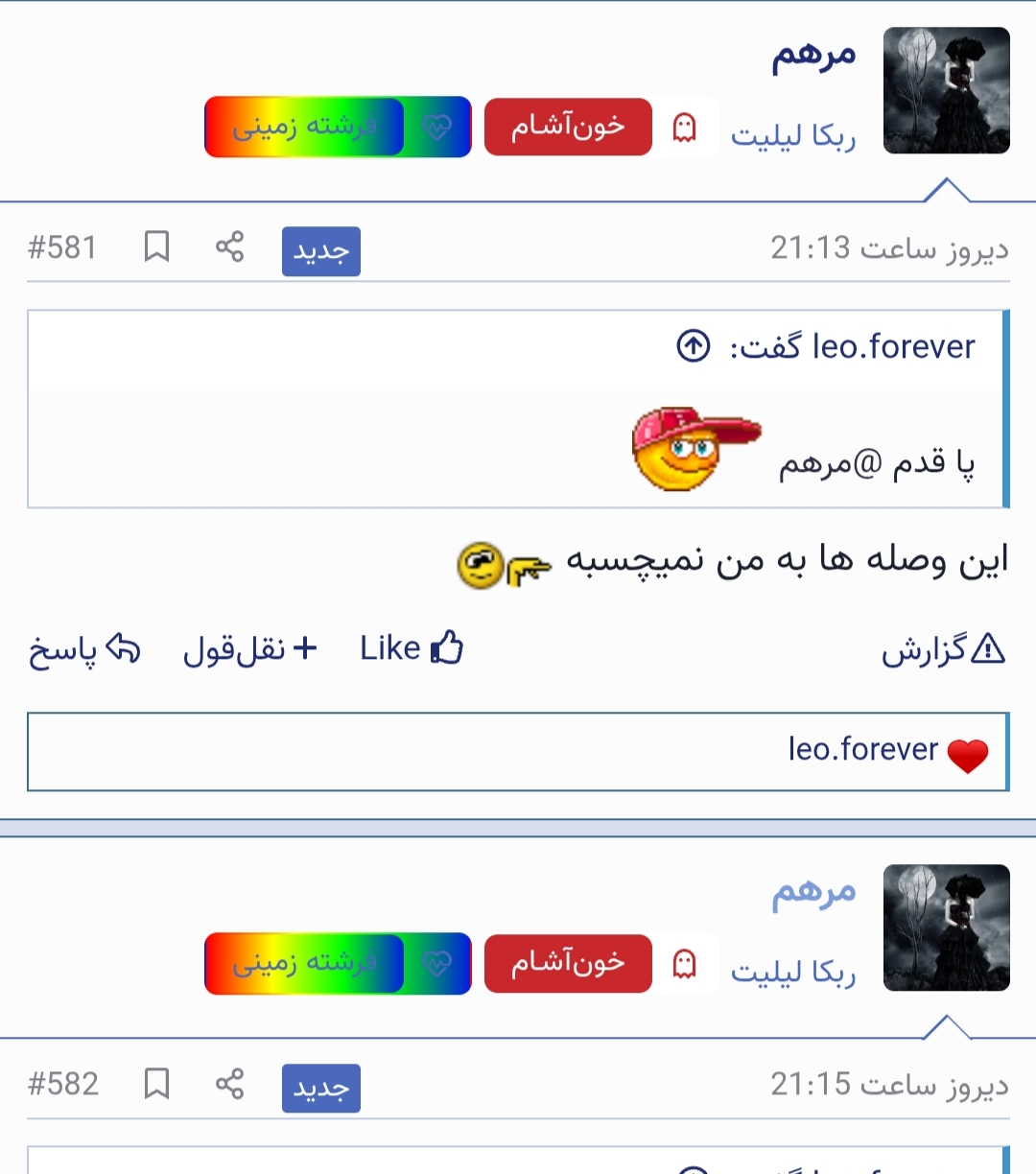This screenshot has height=1174, width=1036.
Task: Tap نقل‌قول to quote post #581
Action: [250, 649]
